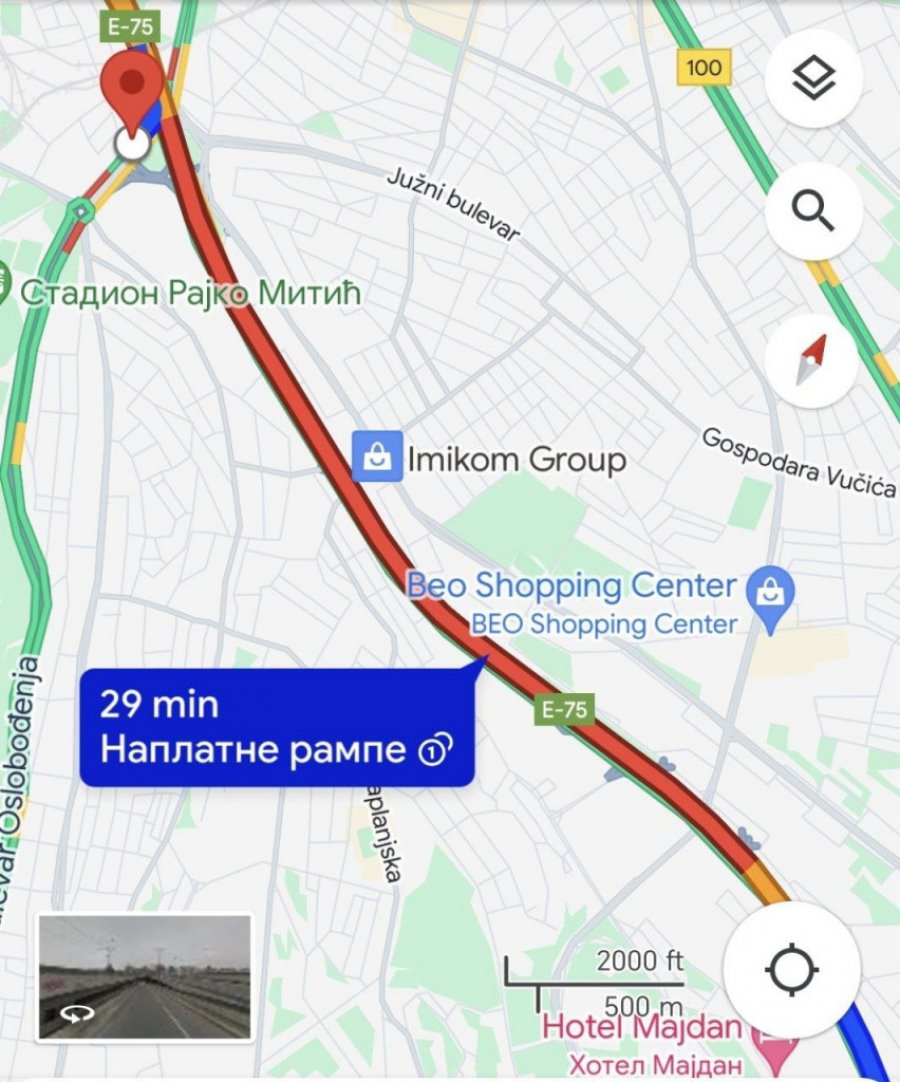Reset map orientation with the compass

(x=813, y=360)
